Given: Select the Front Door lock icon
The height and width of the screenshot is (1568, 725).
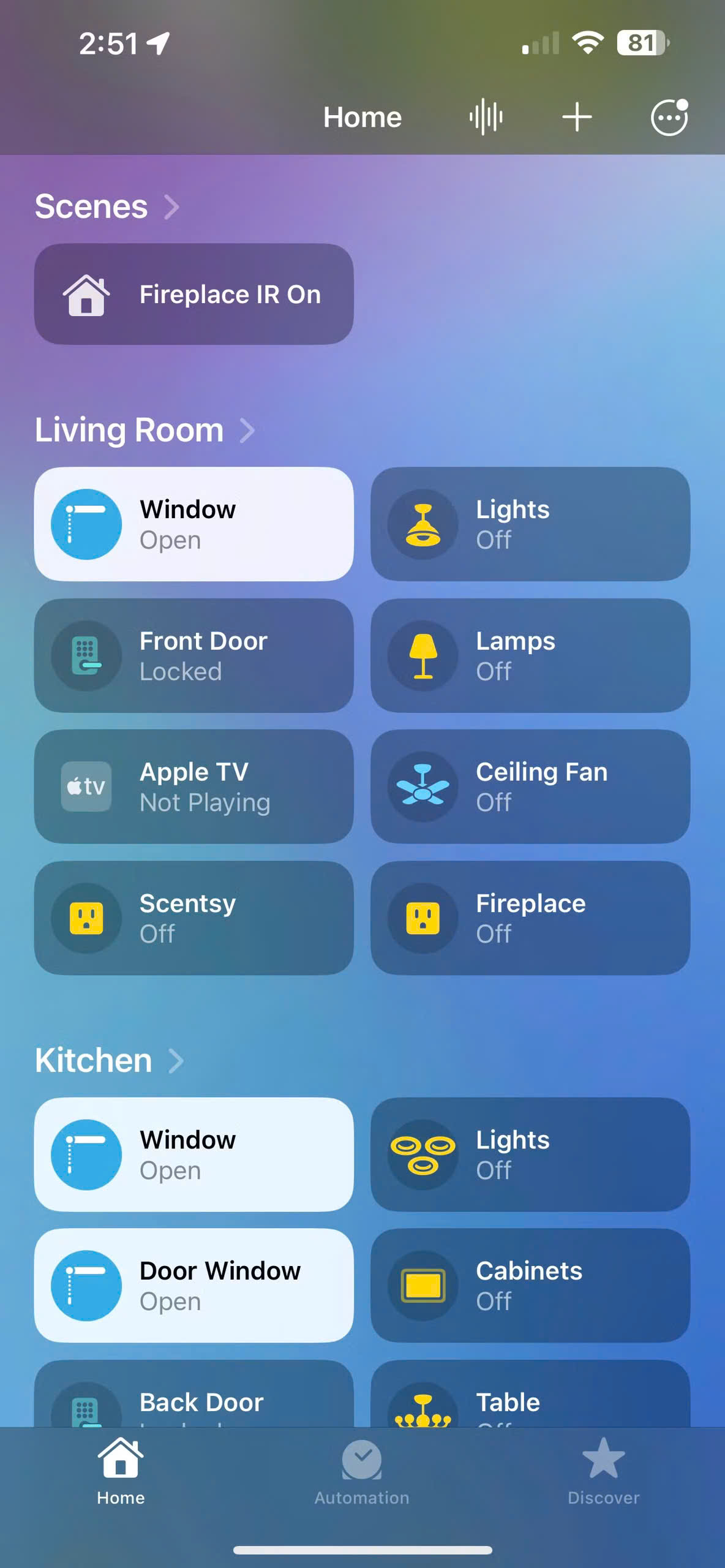Looking at the screenshot, I should 86,655.
